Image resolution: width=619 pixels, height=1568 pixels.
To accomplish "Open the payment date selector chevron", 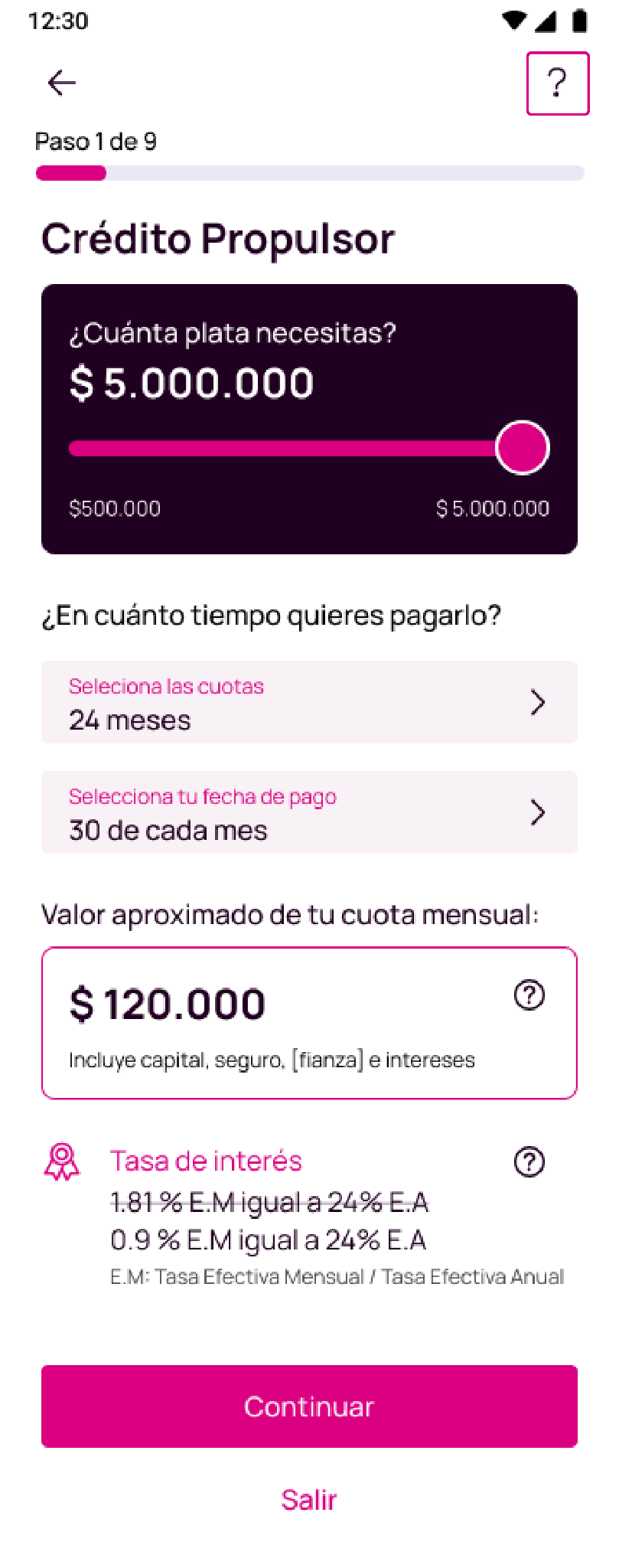I will pos(538,812).
